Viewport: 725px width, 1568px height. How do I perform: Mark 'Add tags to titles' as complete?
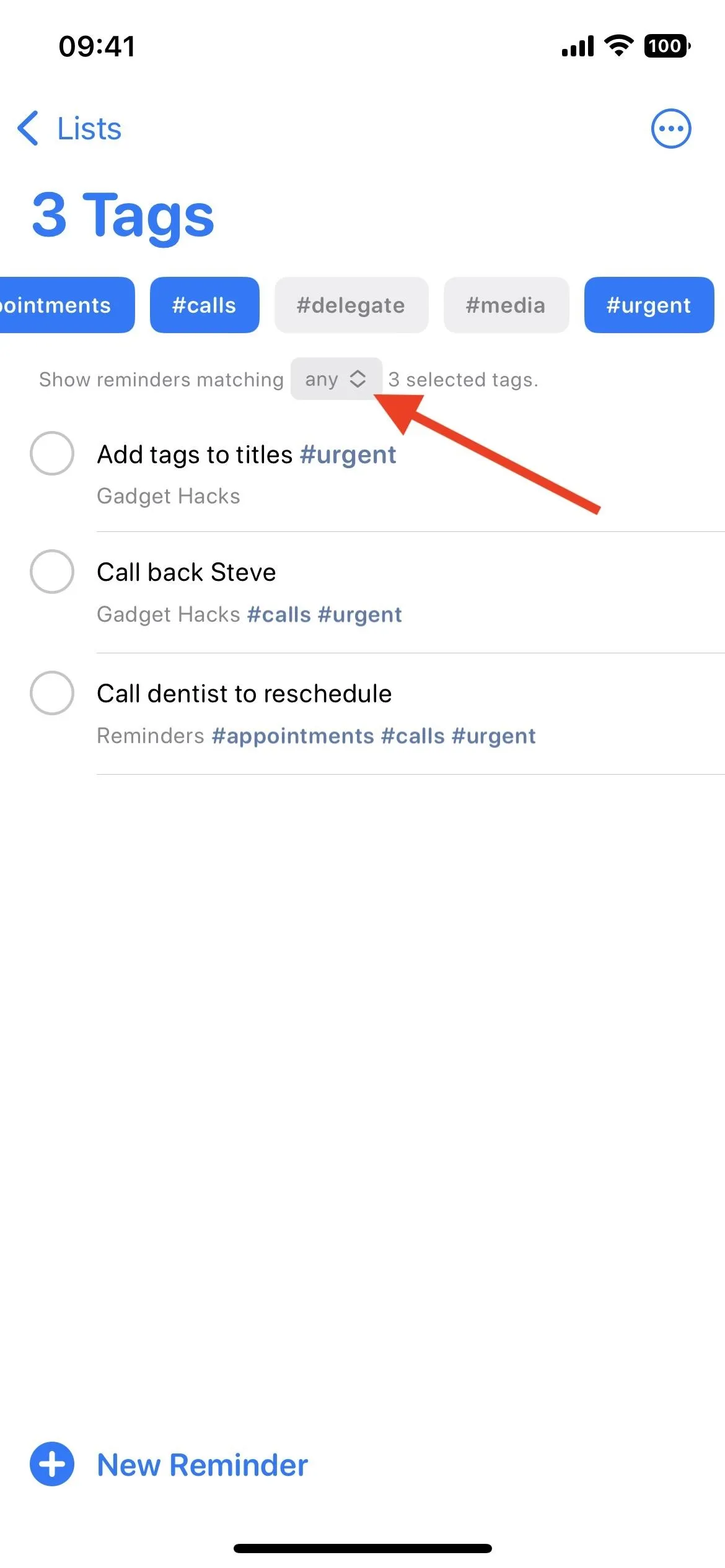click(52, 453)
